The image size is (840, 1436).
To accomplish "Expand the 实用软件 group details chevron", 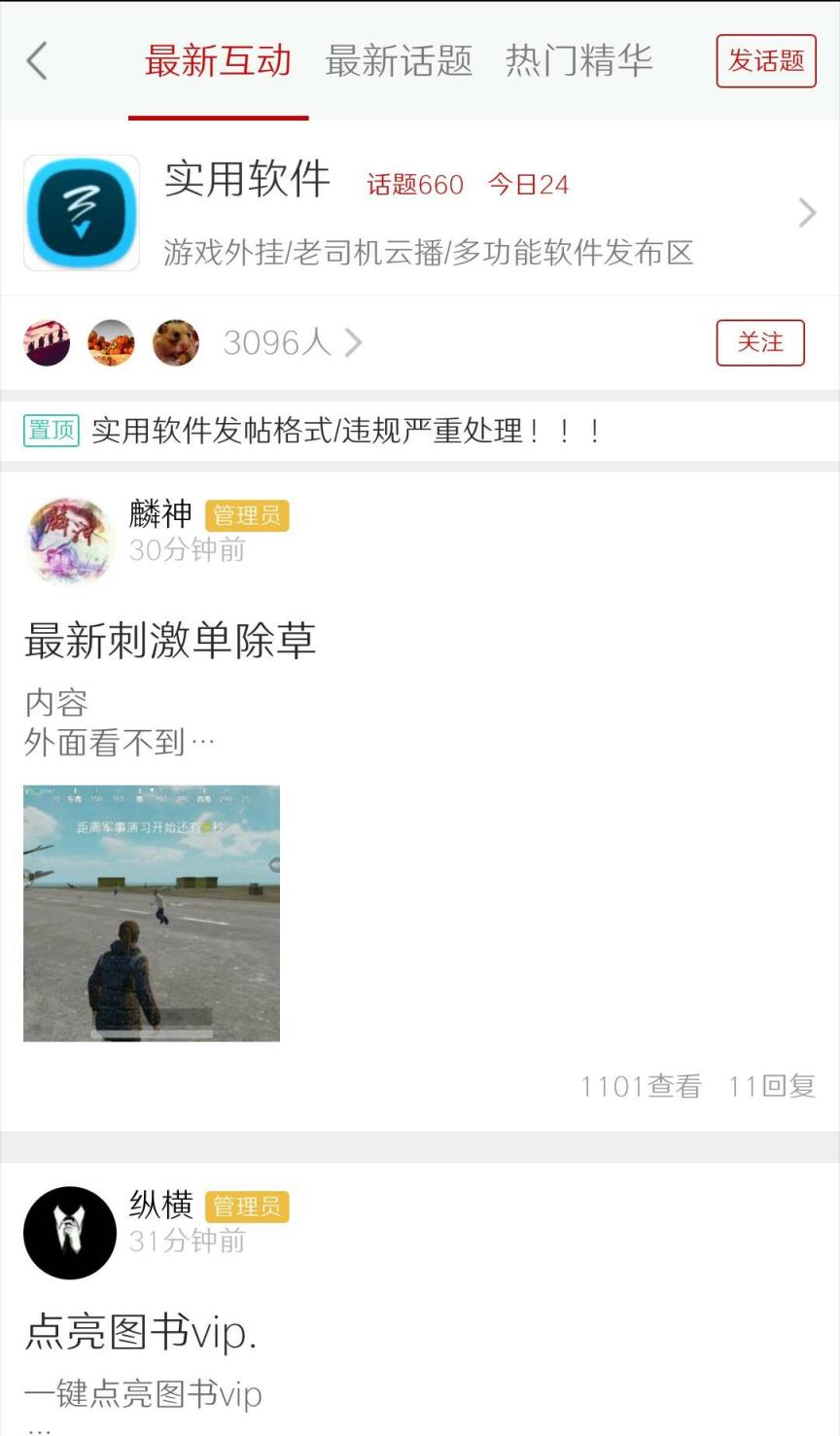I will (807, 212).
